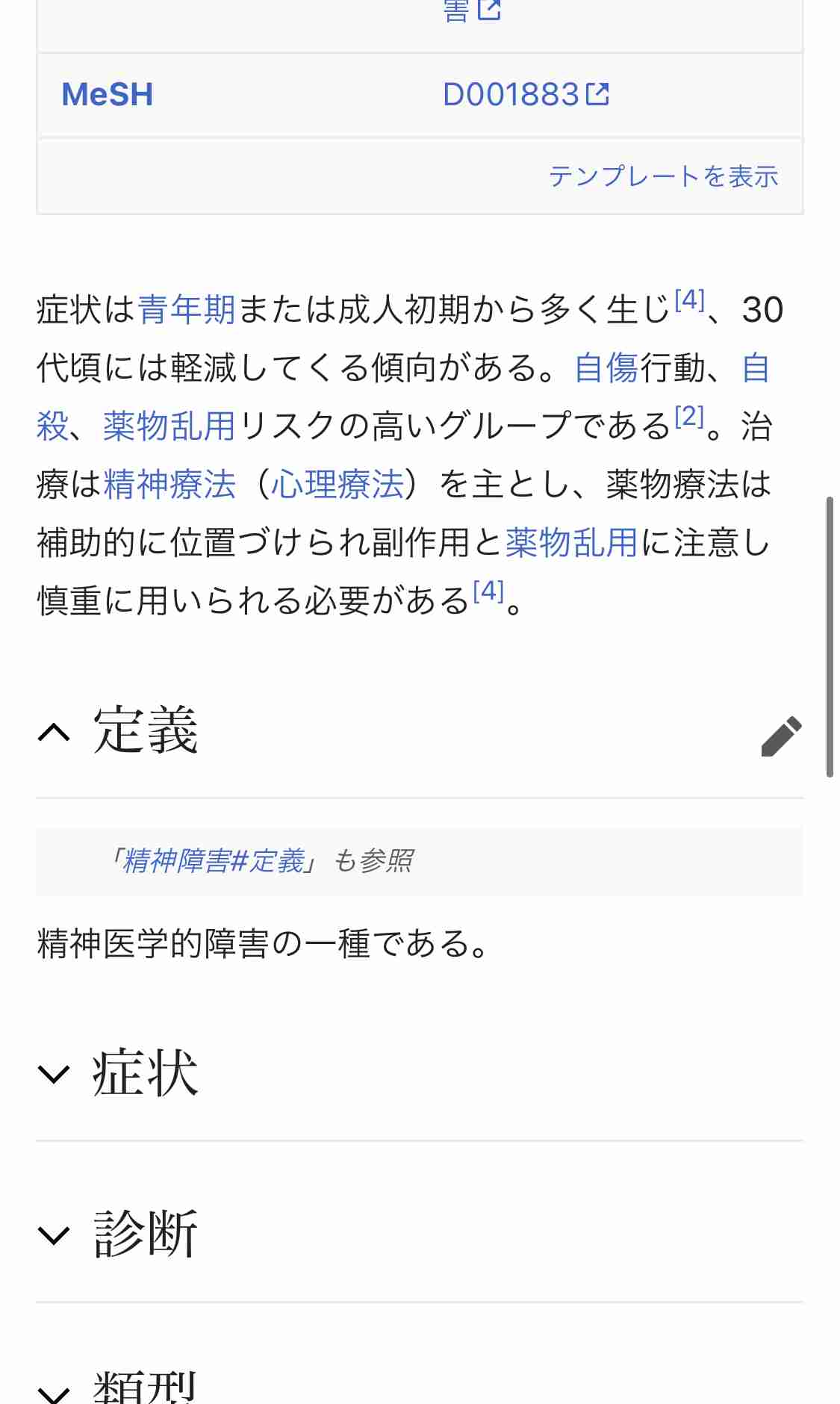Jump to footnote [2] reference
Screen dimensions: 840x1404
pos(689,416)
